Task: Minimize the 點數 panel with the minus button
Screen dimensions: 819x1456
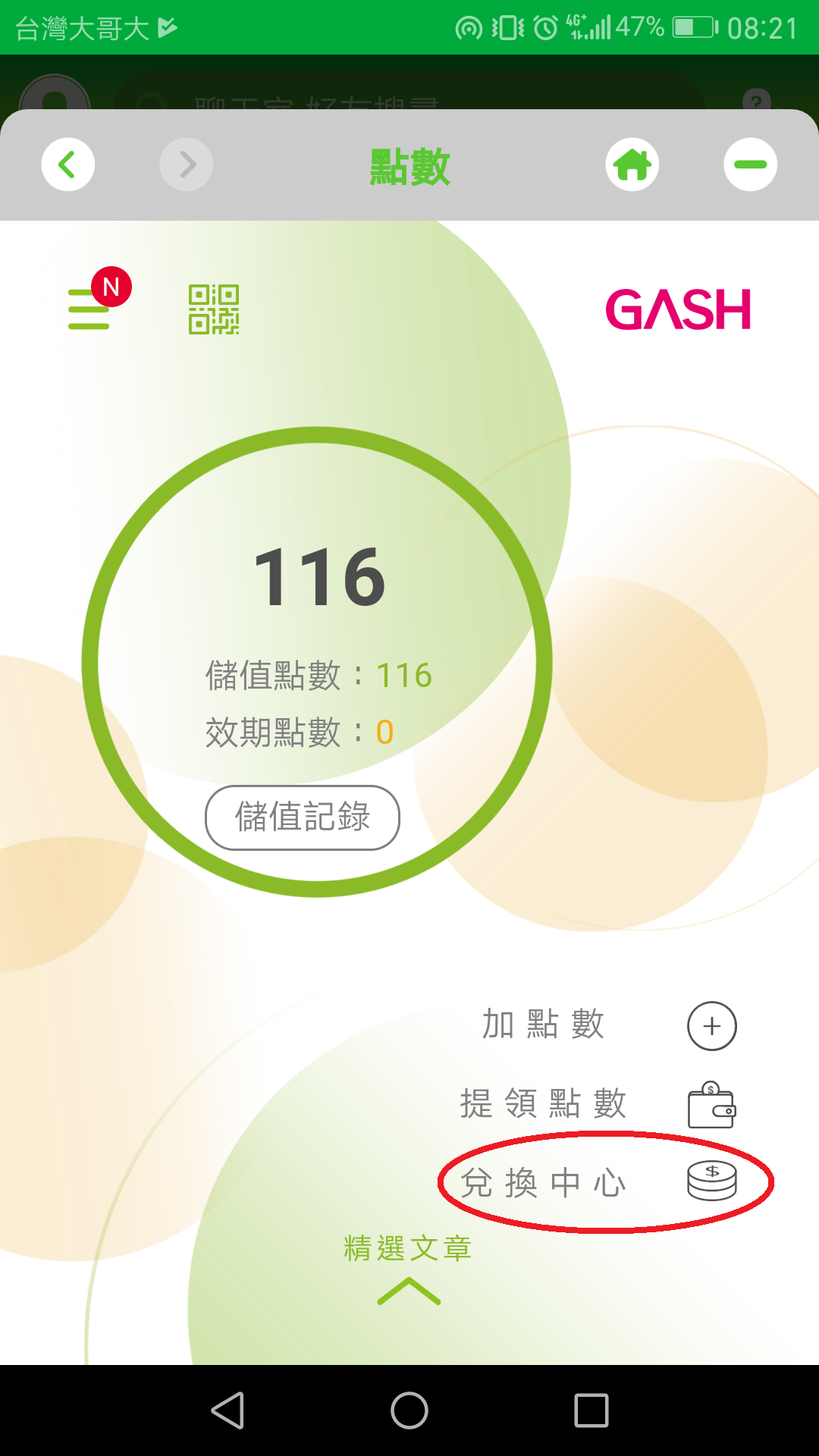Action: click(x=750, y=165)
